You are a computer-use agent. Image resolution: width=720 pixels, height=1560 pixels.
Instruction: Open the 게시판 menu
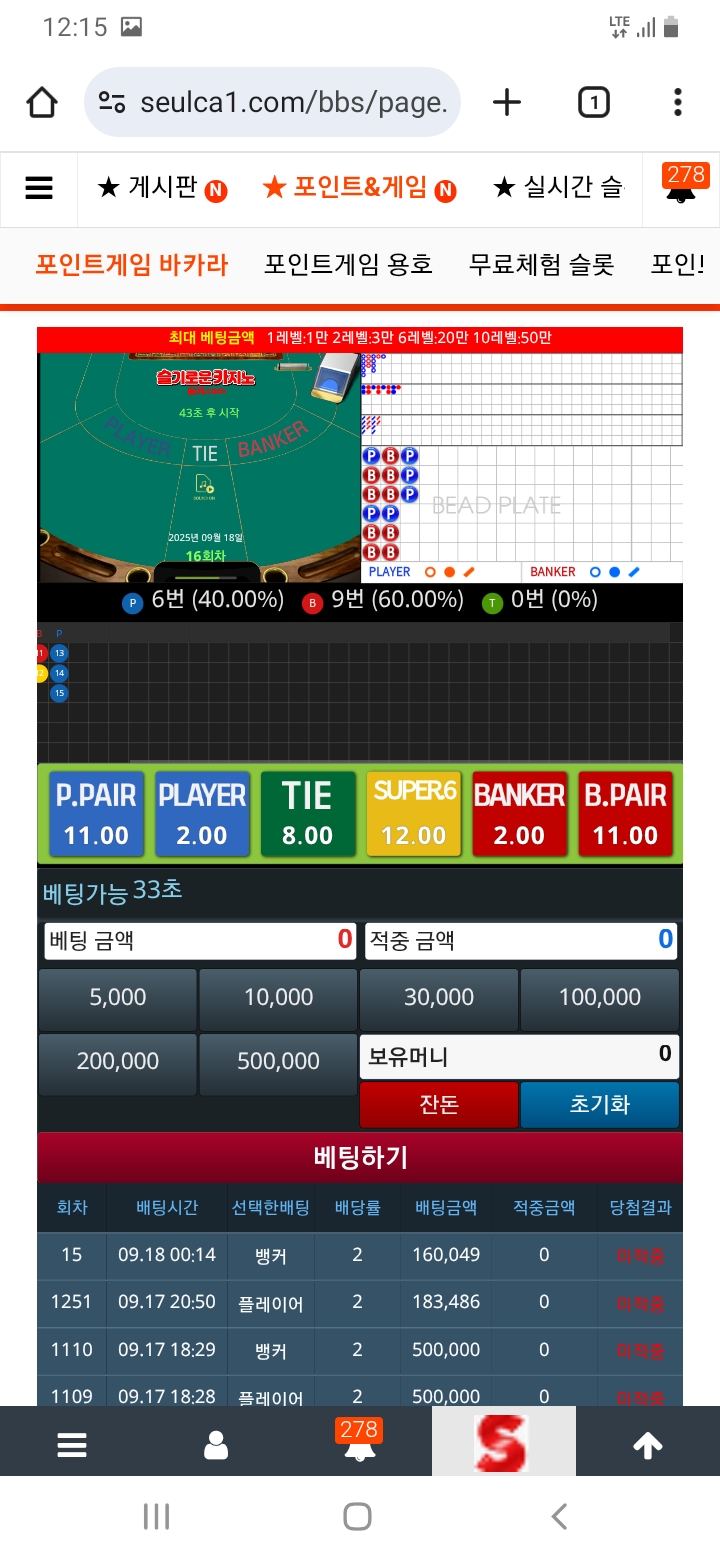[x=162, y=188]
